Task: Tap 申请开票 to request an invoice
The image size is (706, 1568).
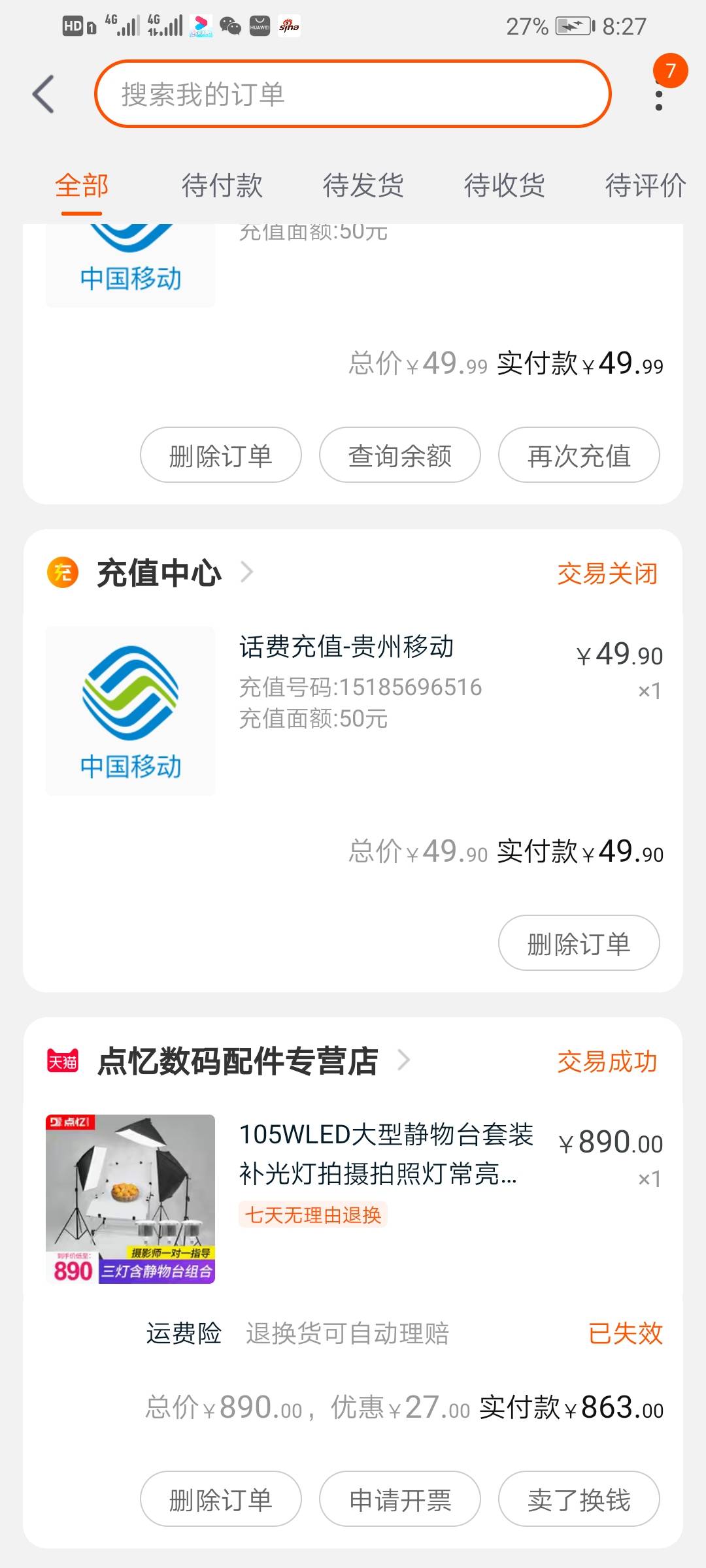Action: (x=400, y=1499)
